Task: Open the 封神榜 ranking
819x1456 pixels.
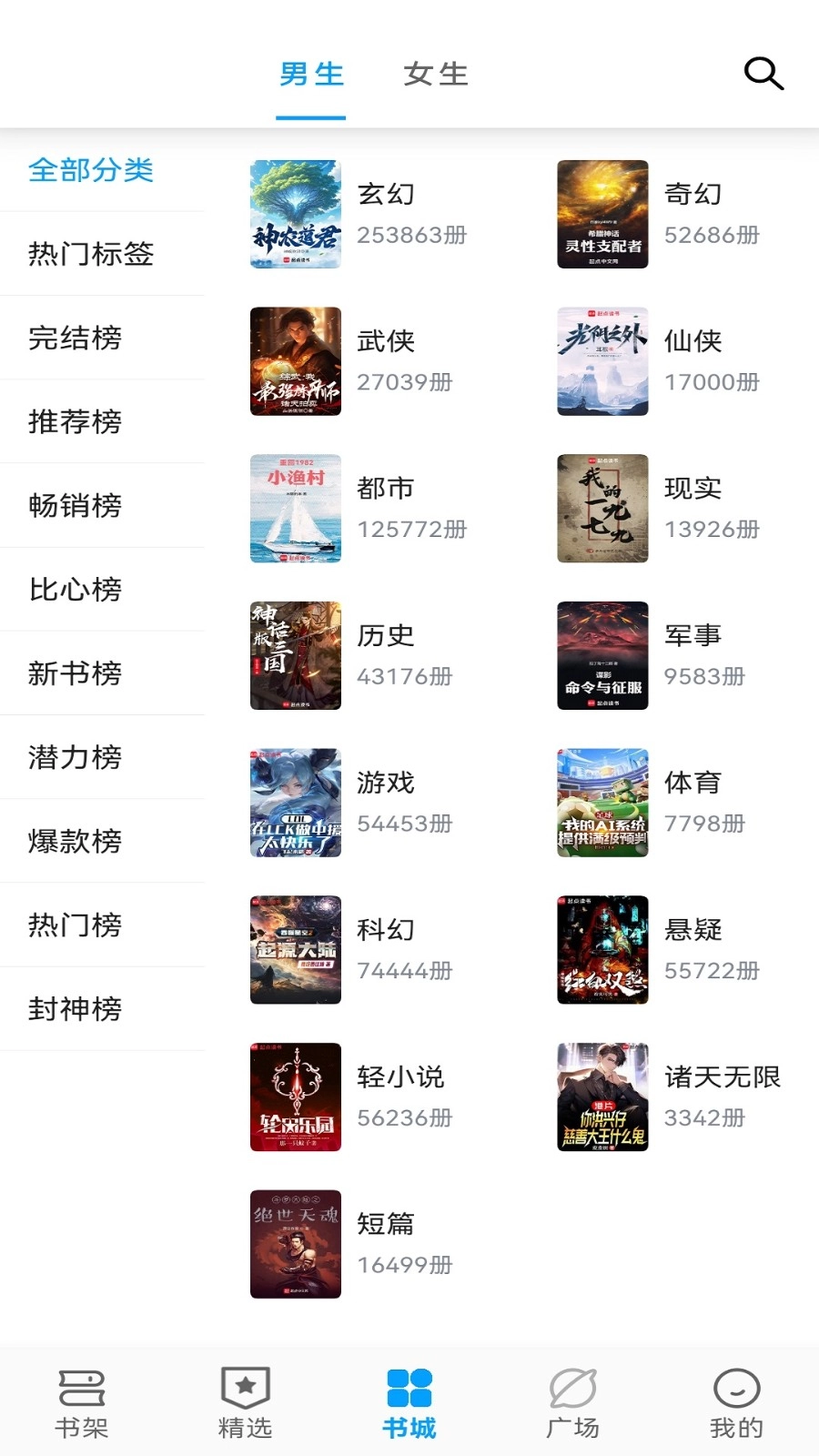Action: [x=73, y=1008]
